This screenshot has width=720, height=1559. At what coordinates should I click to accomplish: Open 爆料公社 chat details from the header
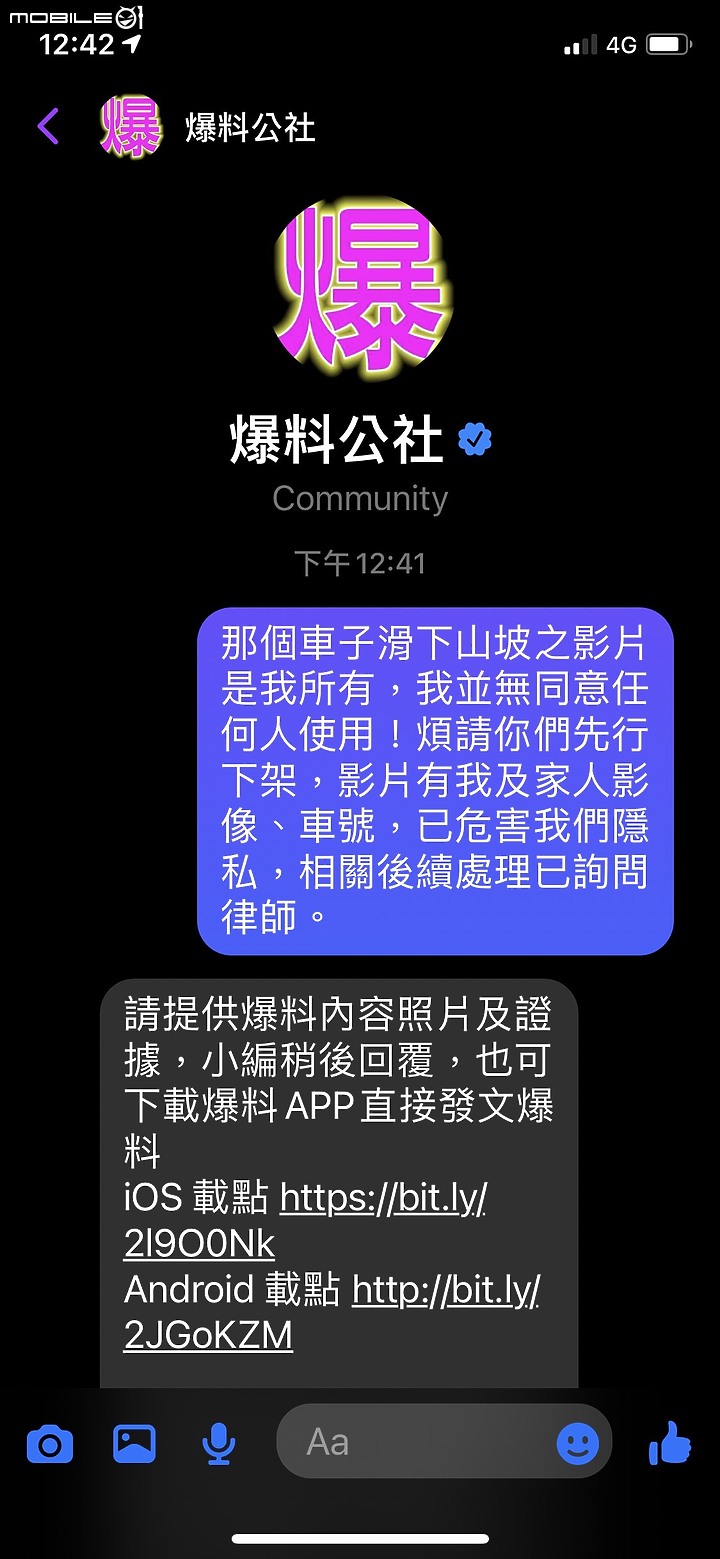[250, 128]
